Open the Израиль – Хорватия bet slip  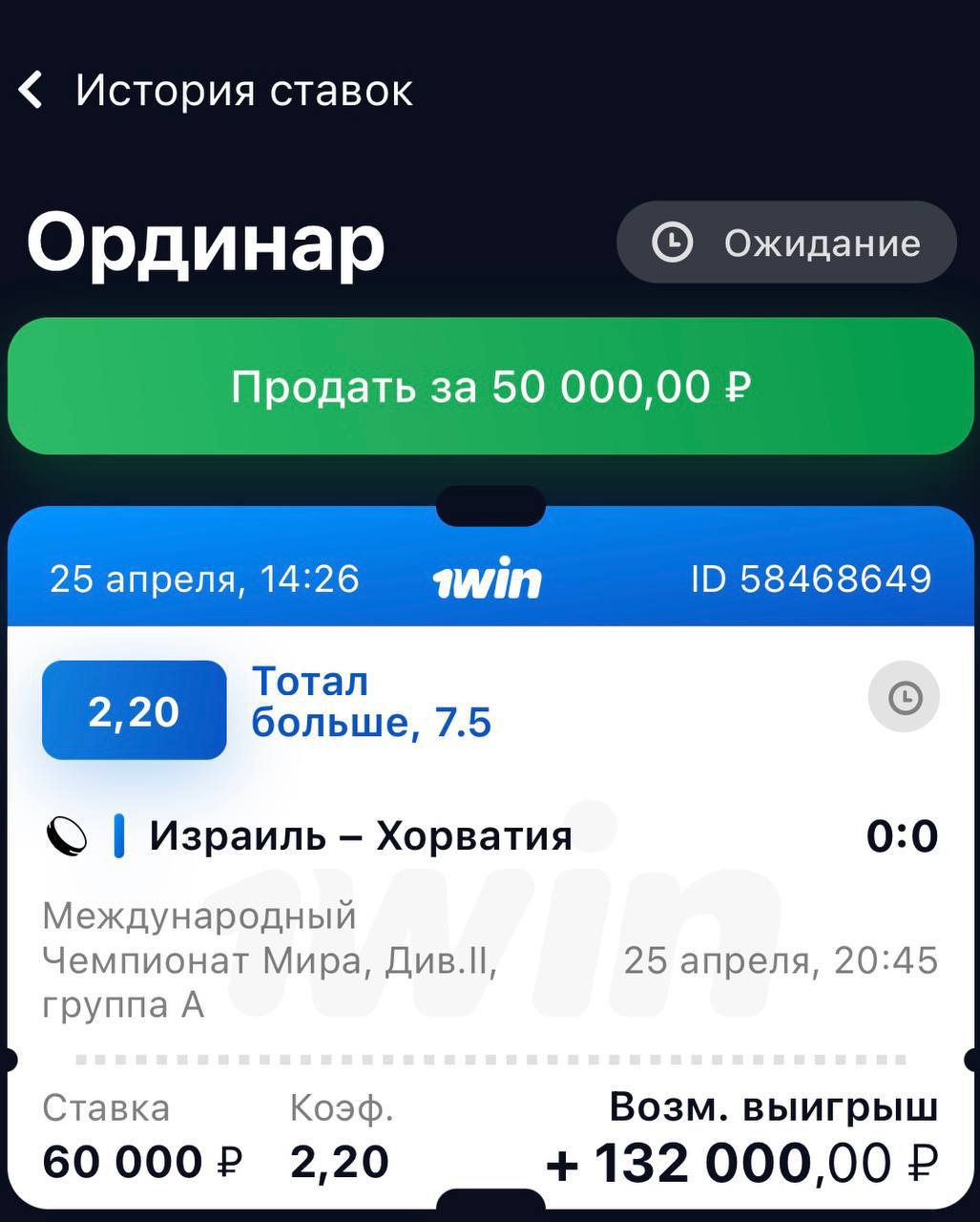(361, 836)
